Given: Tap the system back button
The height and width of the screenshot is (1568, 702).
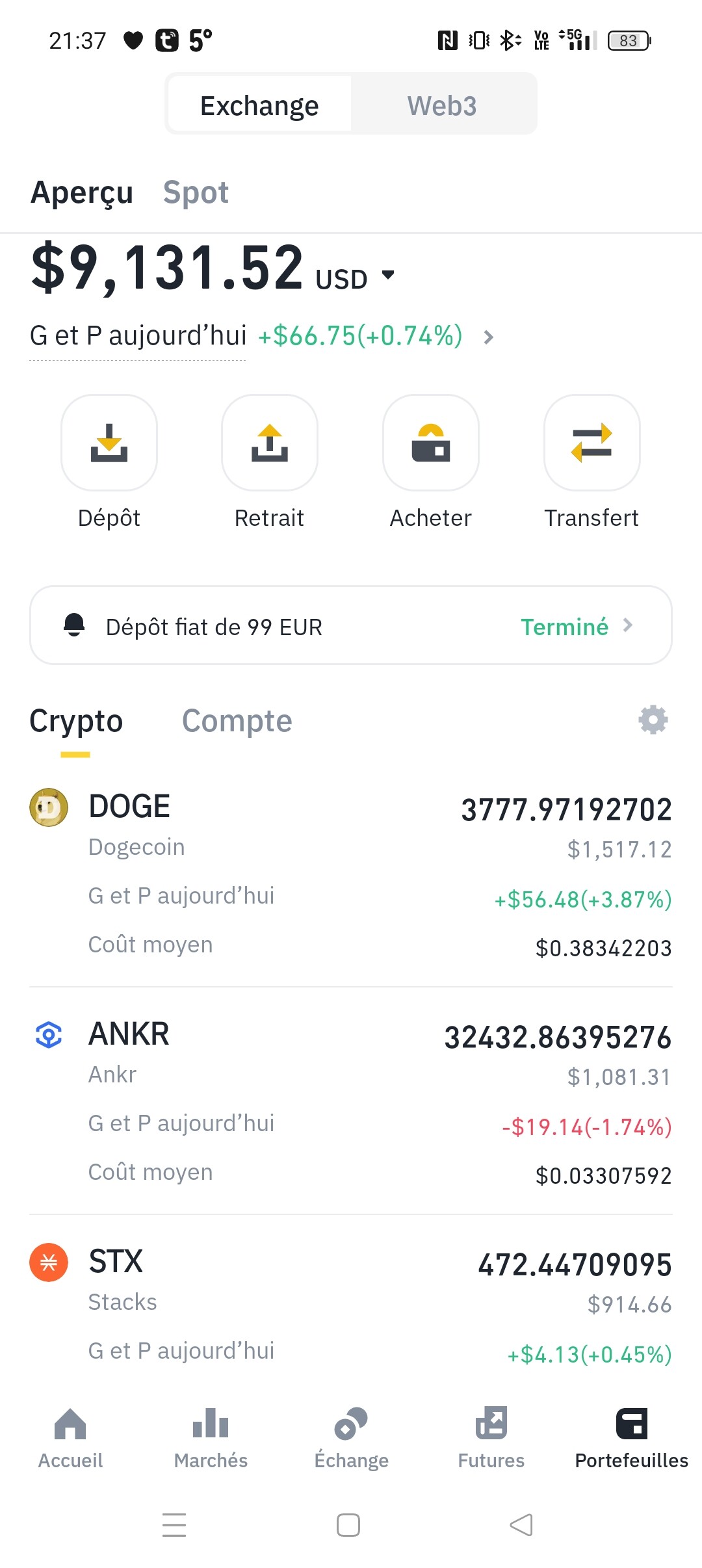Looking at the screenshot, I should pos(521,1524).
